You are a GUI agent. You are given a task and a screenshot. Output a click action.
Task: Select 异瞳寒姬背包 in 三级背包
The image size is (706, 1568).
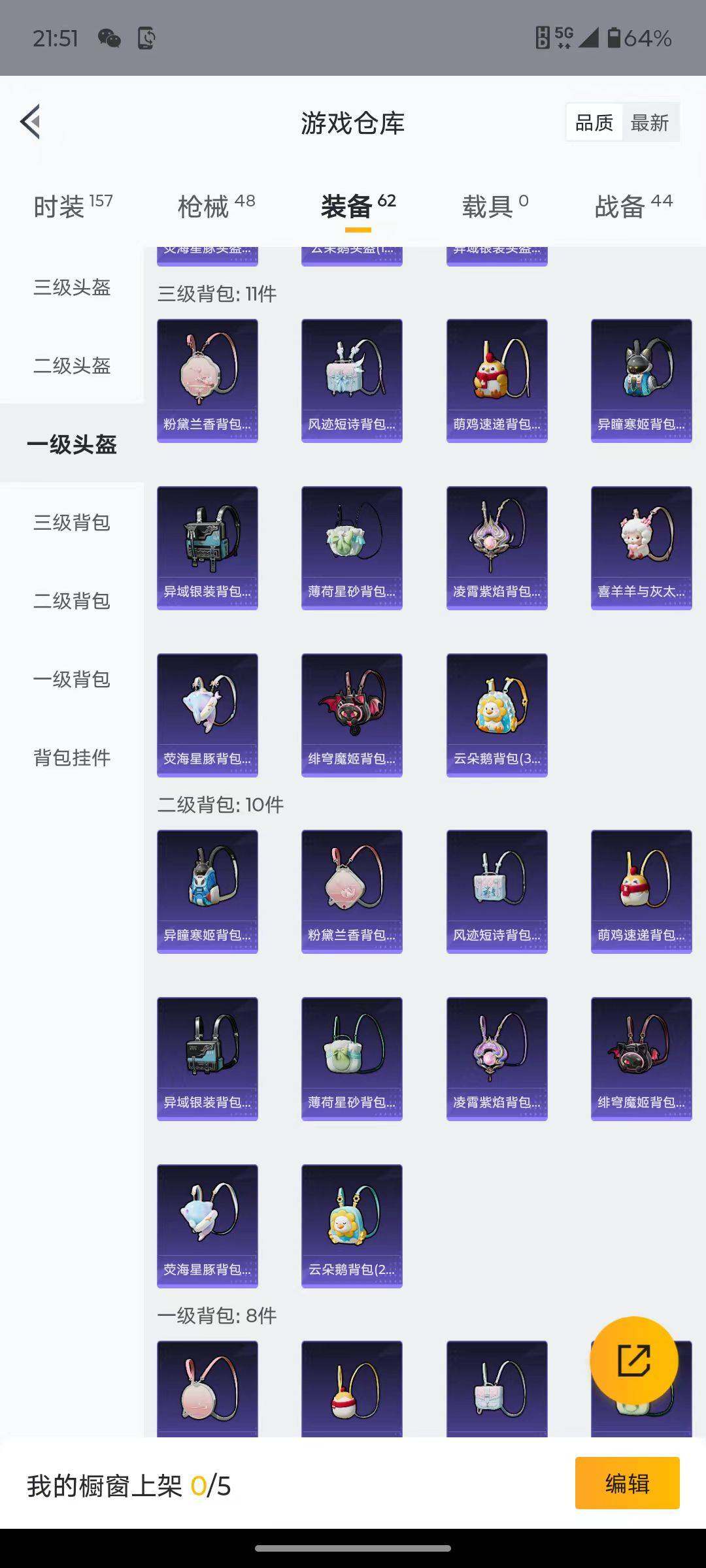(641, 380)
